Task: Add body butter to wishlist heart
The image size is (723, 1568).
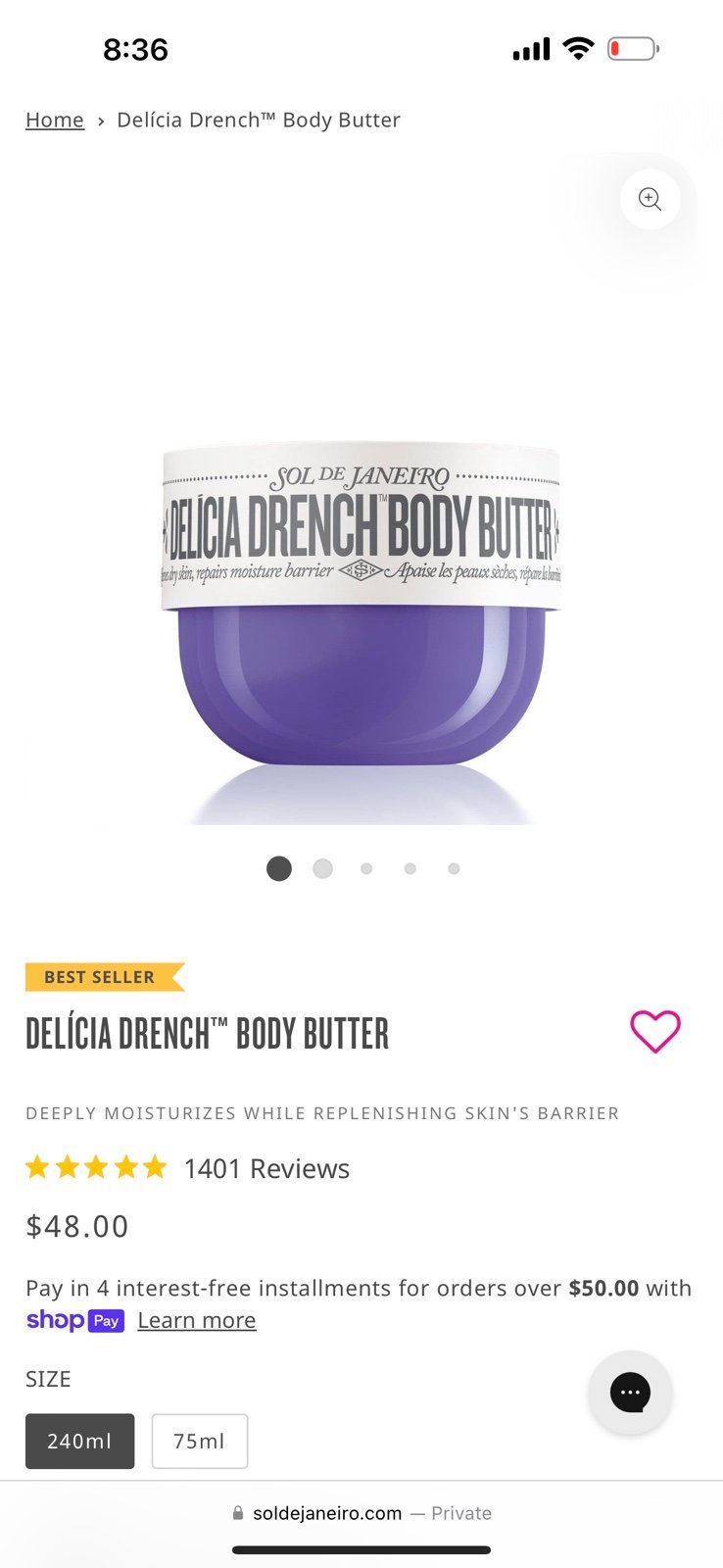Action: 654,1031
